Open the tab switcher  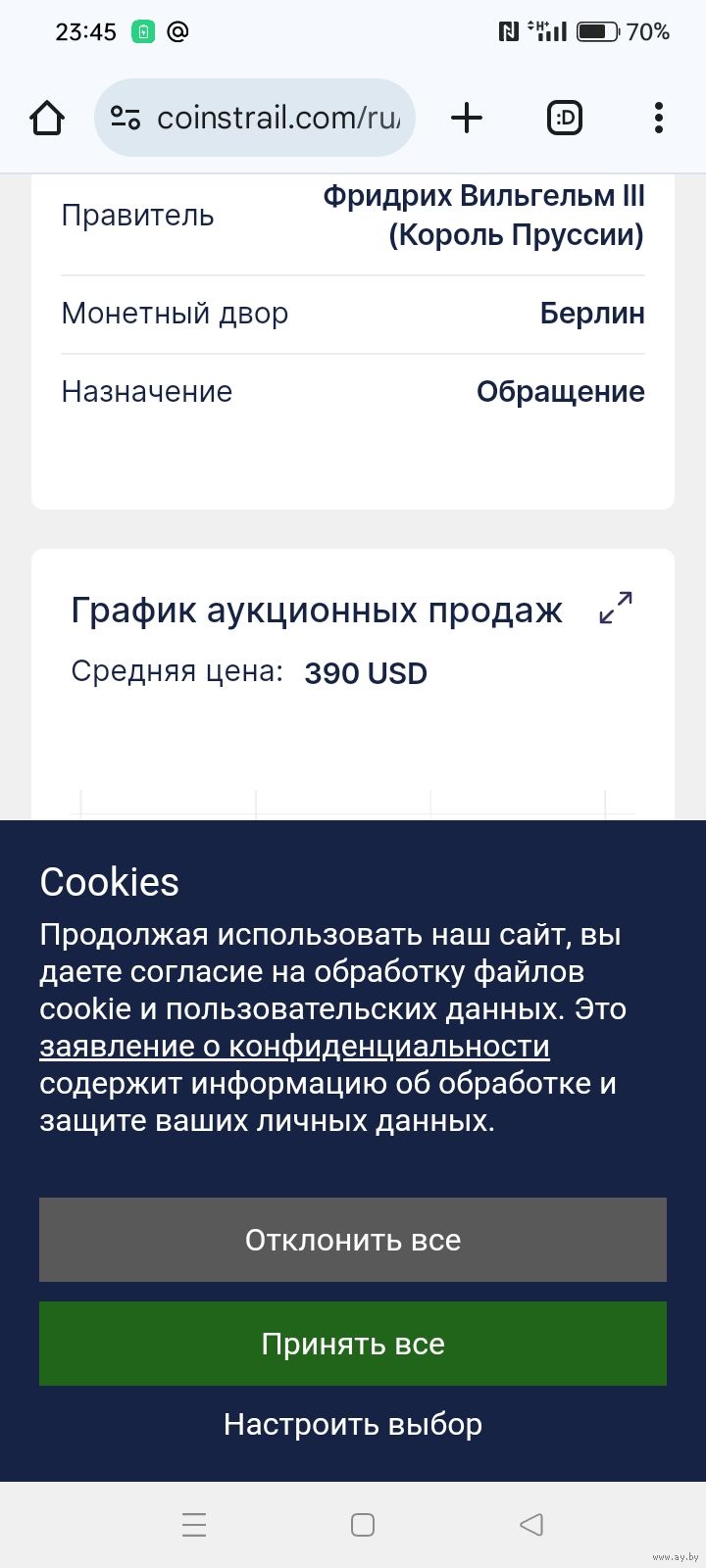tap(564, 119)
